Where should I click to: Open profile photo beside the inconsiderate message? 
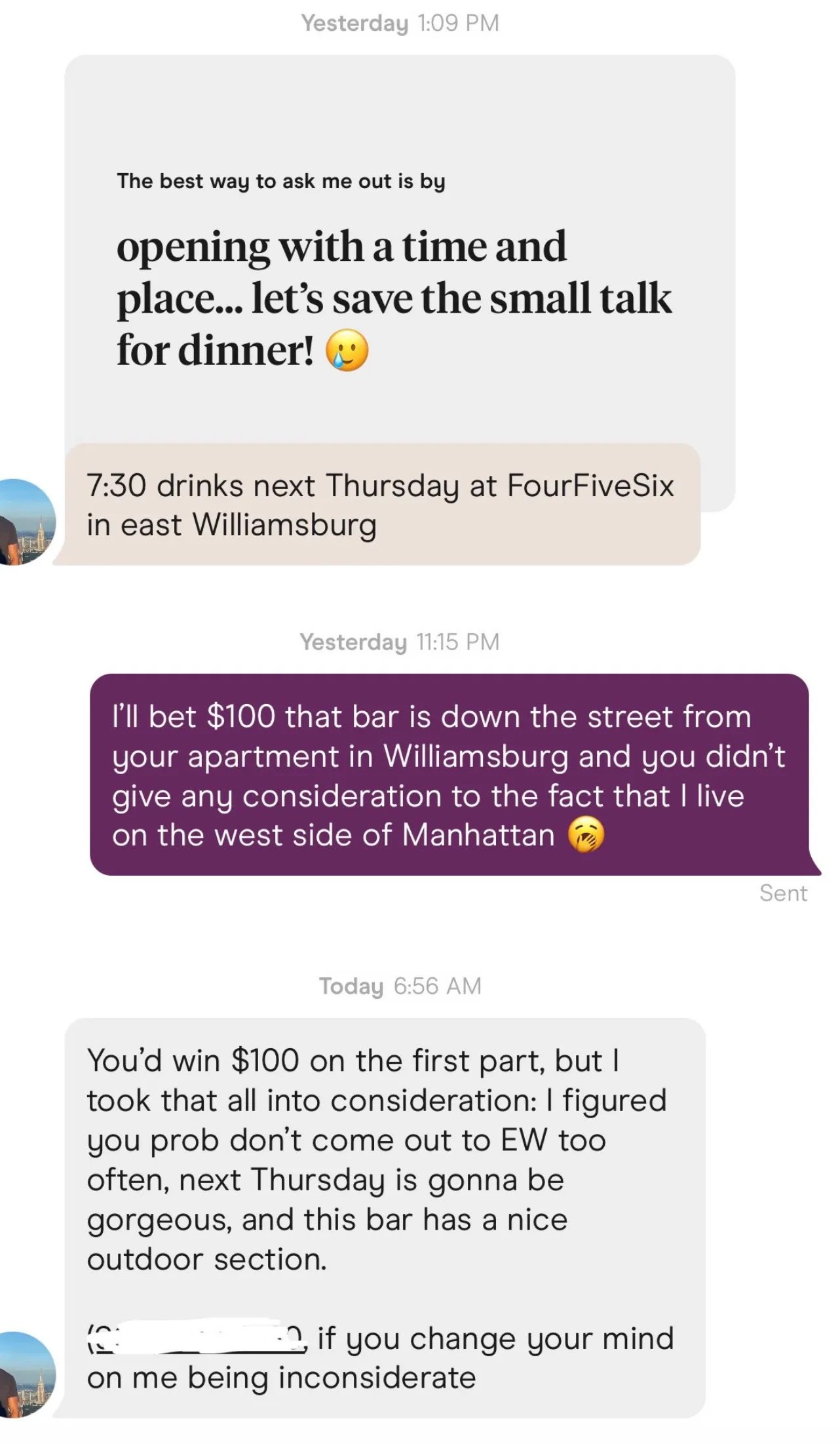[27, 1375]
